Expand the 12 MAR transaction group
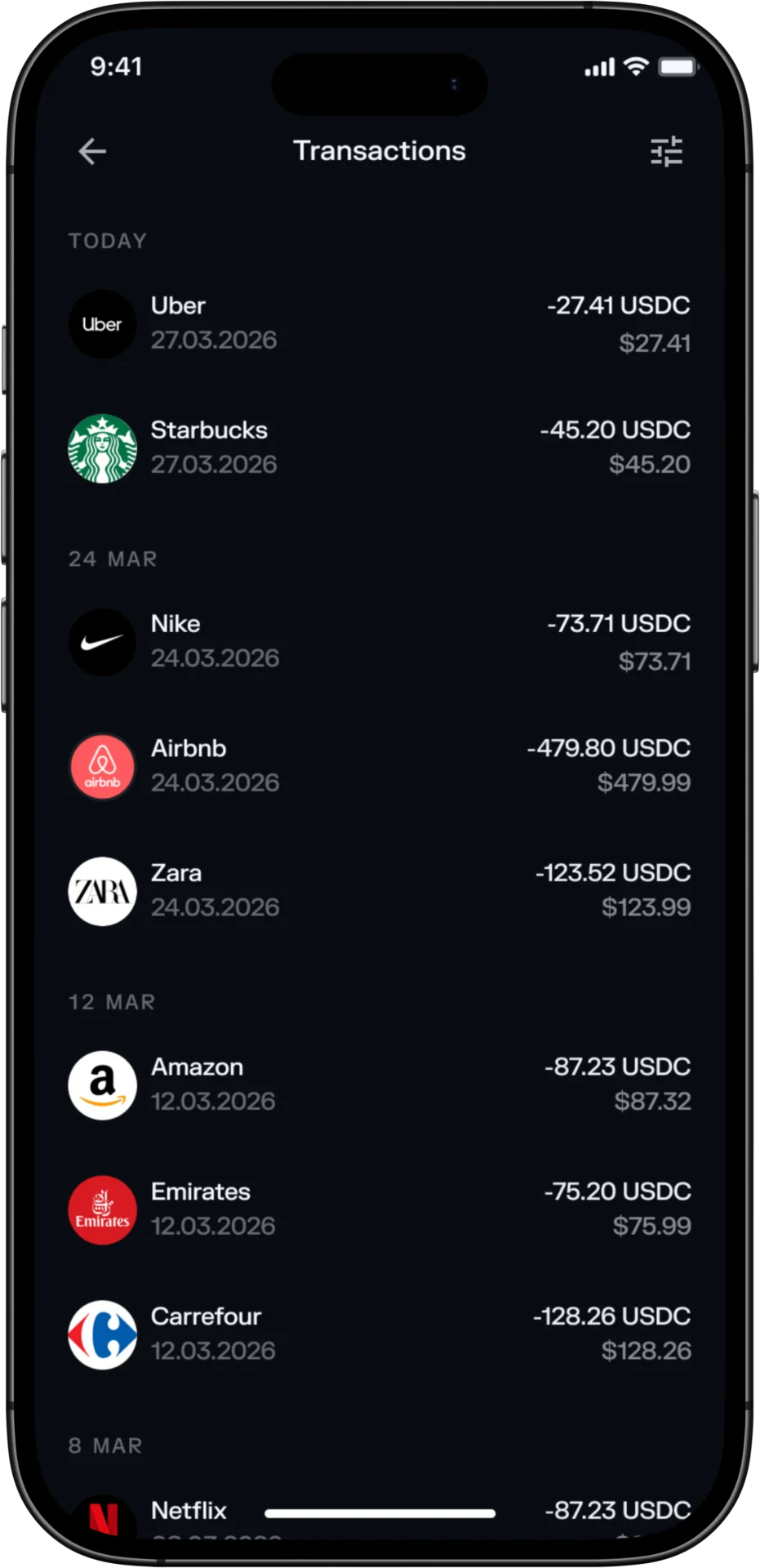This screenshot has height=1568, width=760. click(112, 1002)
